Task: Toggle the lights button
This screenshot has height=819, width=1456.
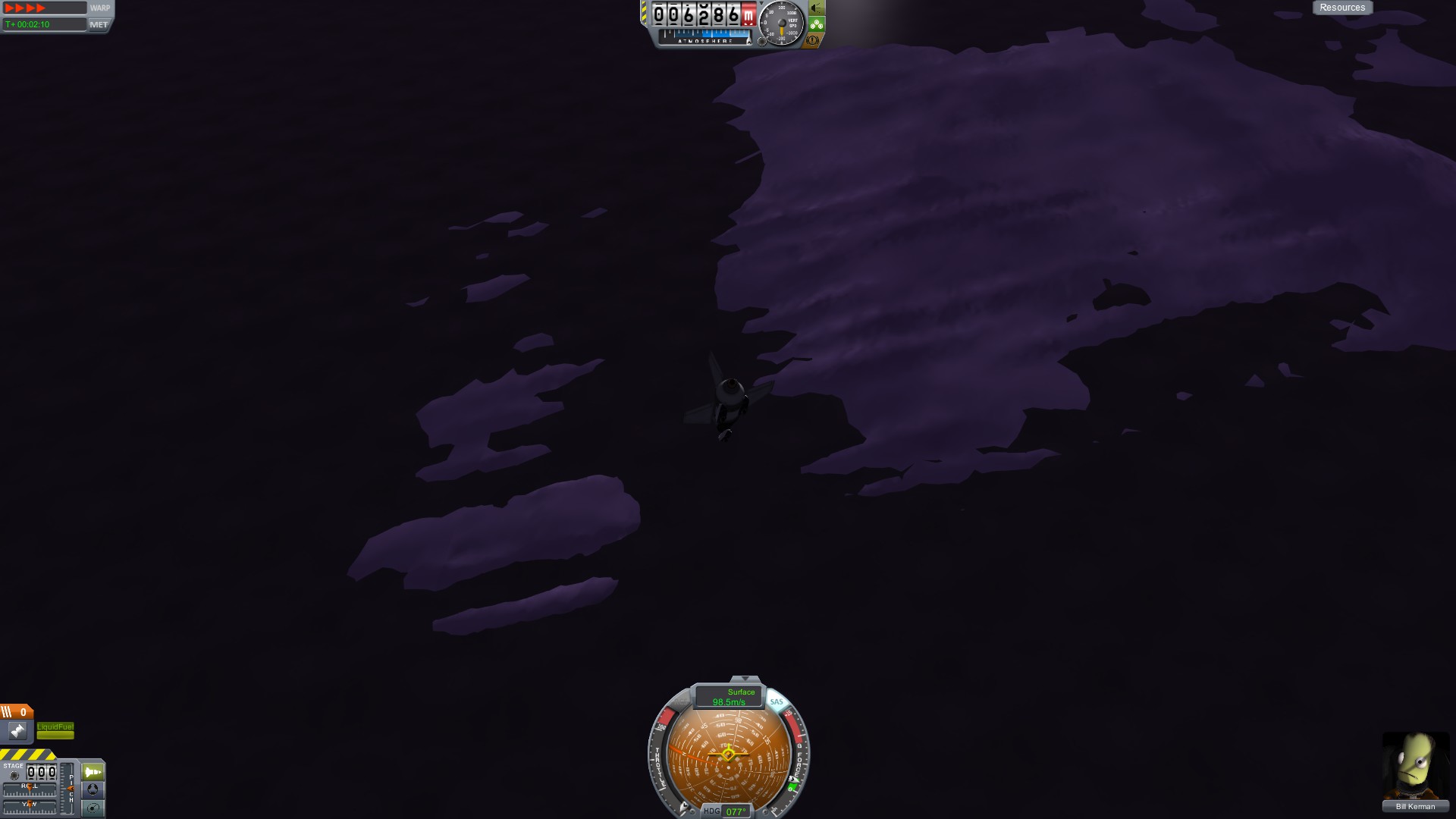Action: (816, 8)
